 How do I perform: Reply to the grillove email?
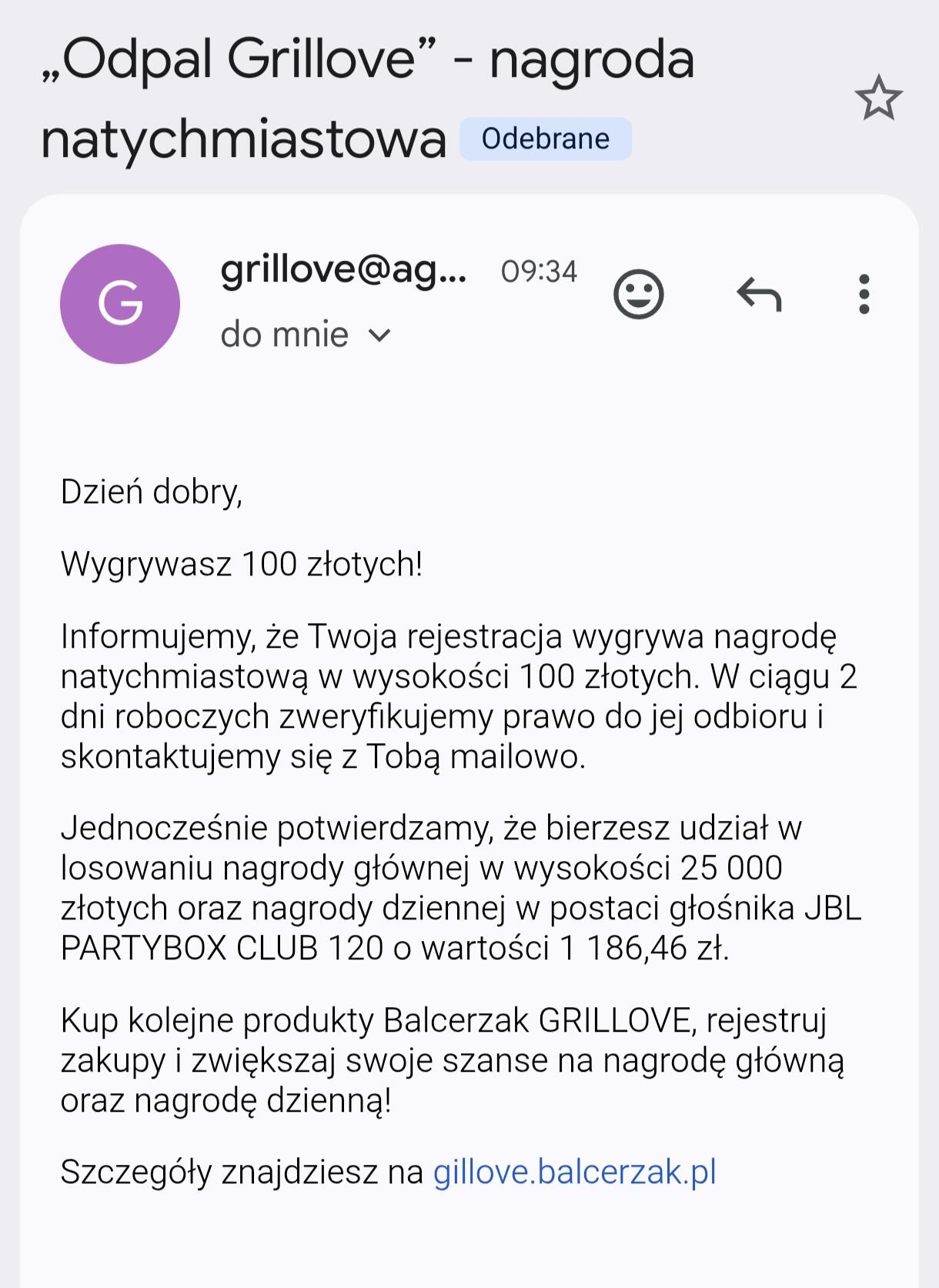pos(759,294)
